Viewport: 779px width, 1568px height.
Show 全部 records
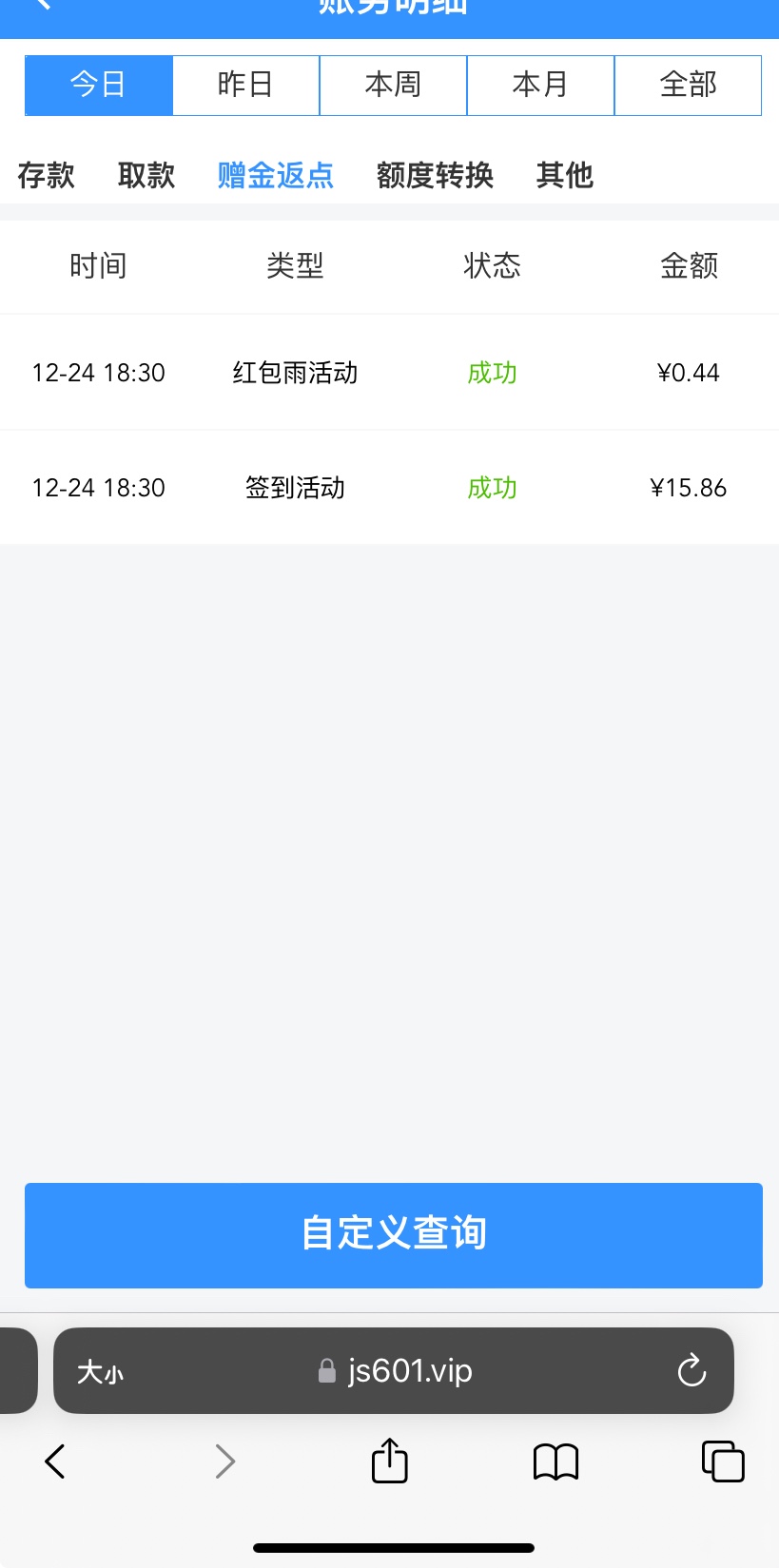pos(688,85)
